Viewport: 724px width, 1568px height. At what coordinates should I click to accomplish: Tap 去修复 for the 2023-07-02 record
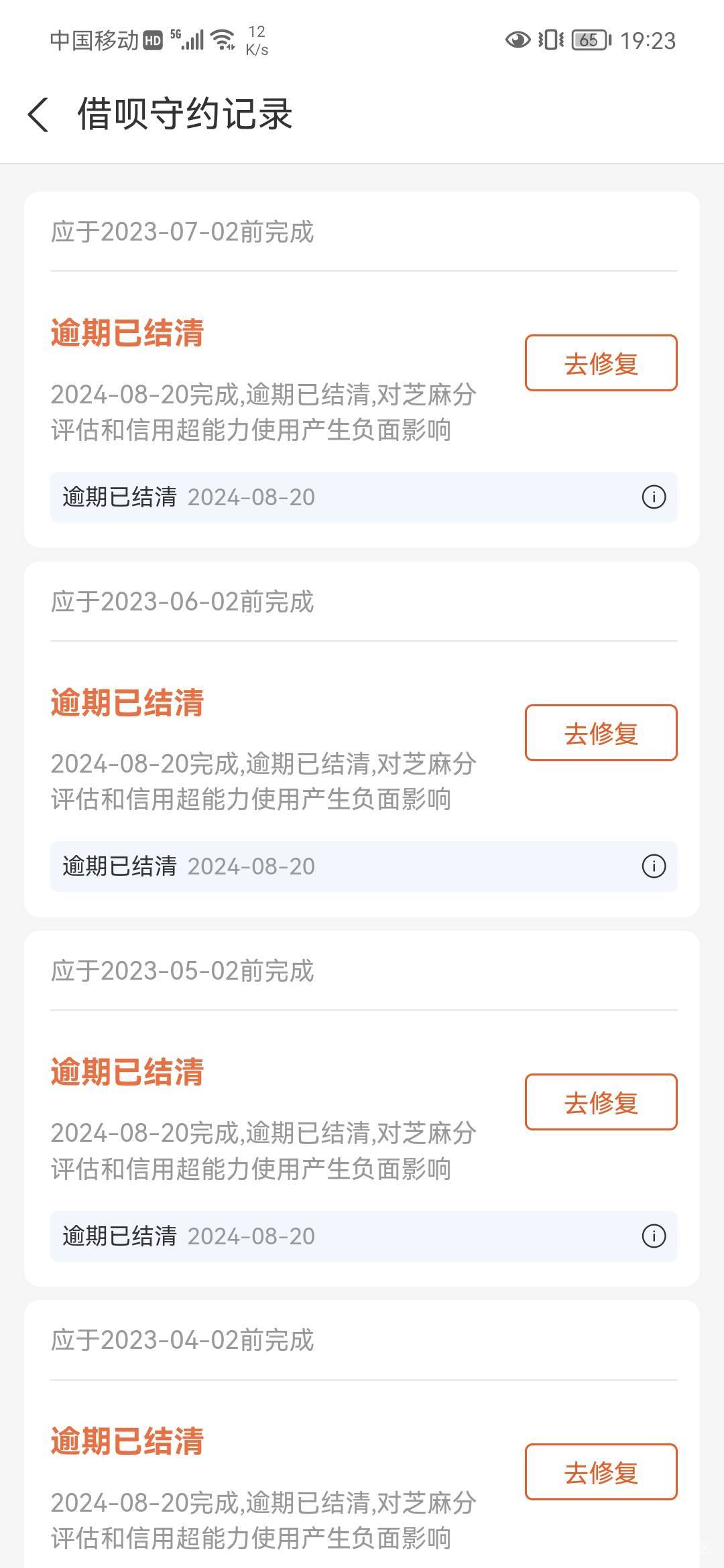click(601, 363)
